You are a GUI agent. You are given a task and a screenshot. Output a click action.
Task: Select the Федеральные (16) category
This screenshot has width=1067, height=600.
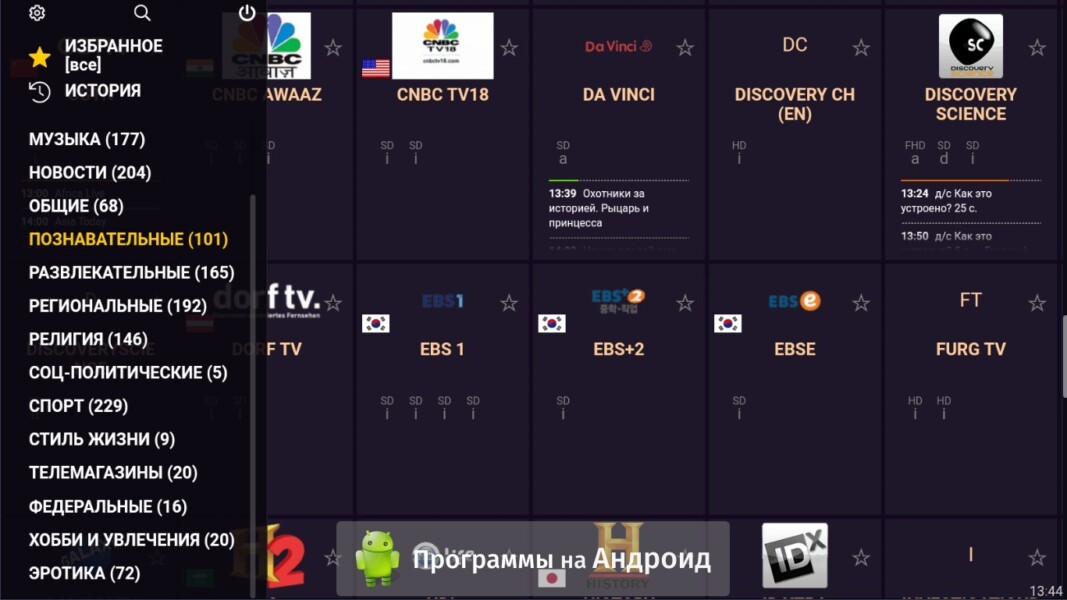coord(107,506)
